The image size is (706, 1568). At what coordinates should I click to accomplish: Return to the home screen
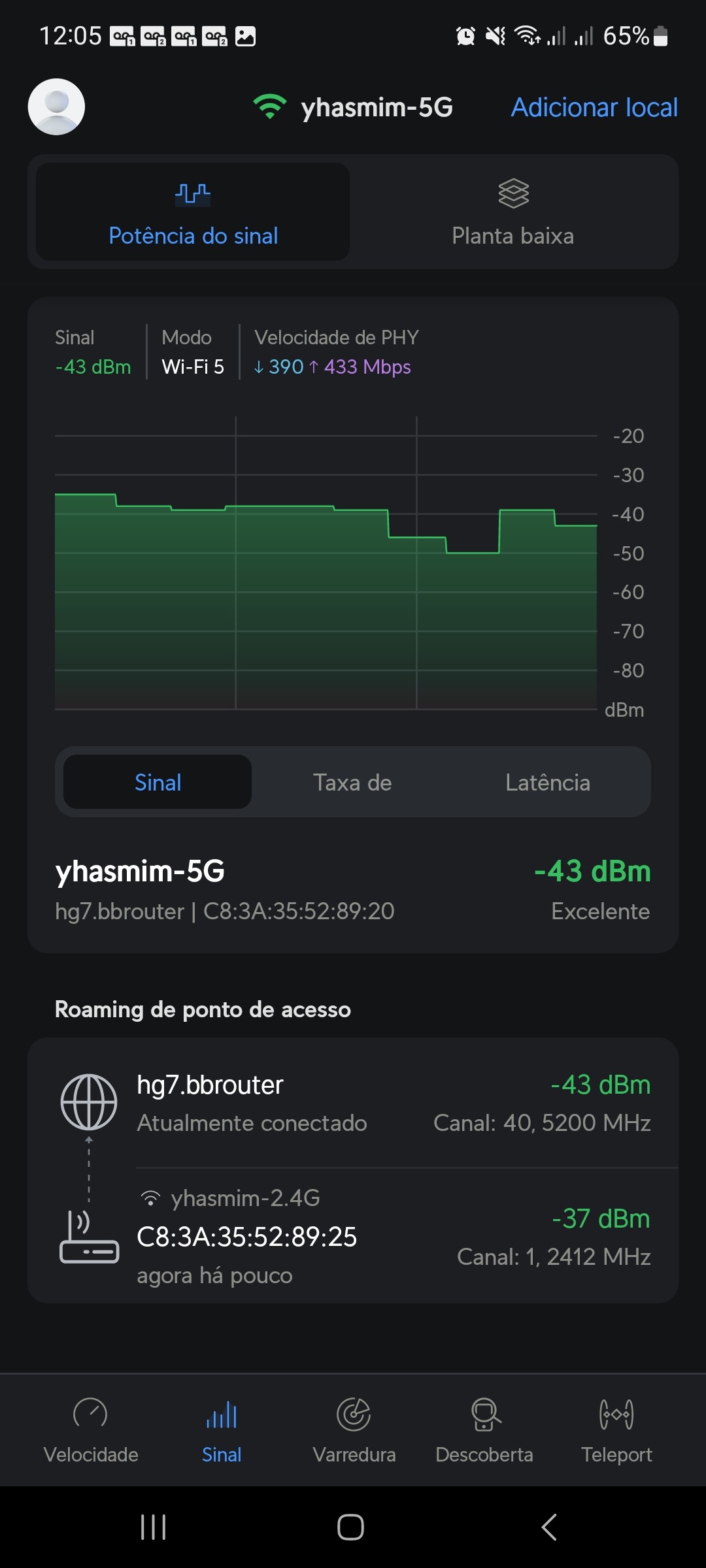coord(350,1527)
